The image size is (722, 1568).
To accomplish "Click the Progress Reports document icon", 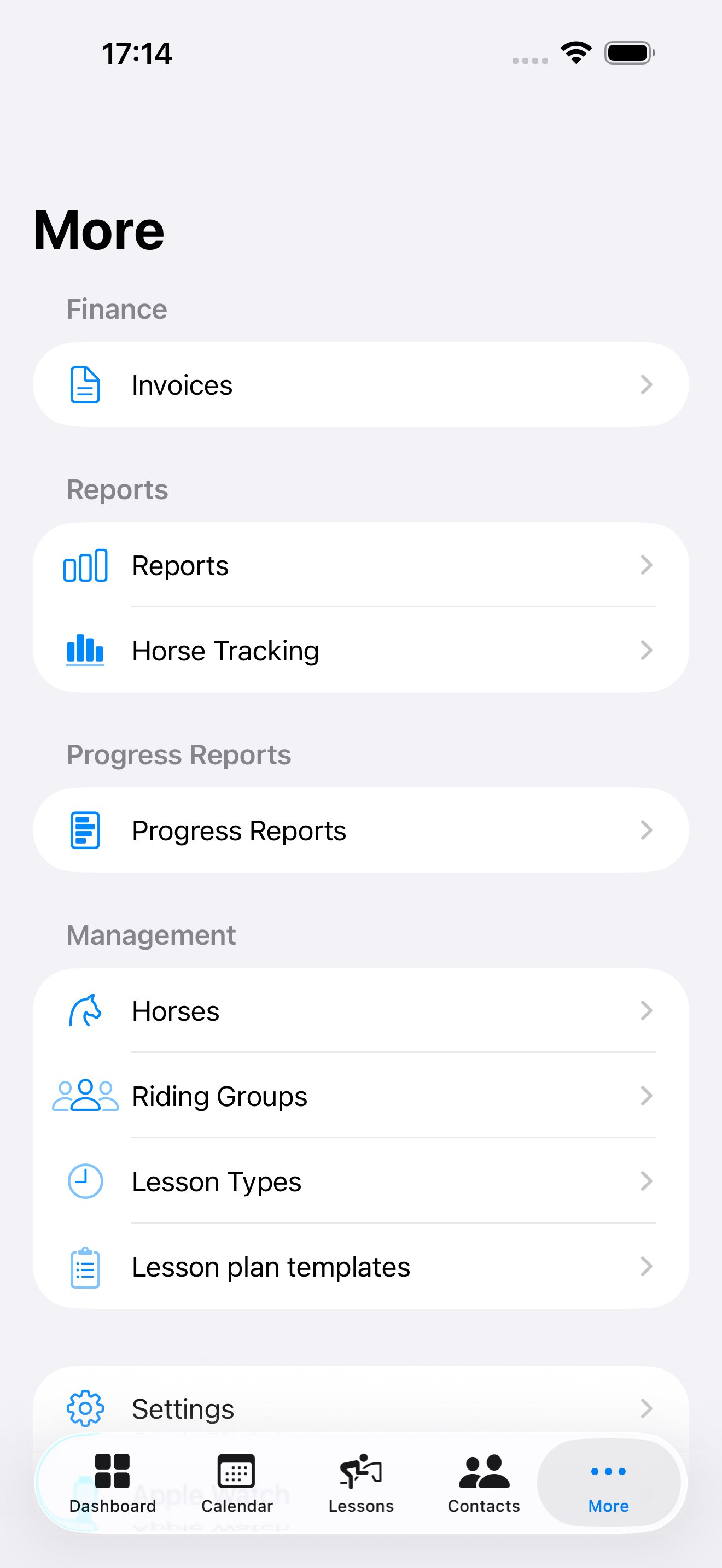I will coord(85,830).
